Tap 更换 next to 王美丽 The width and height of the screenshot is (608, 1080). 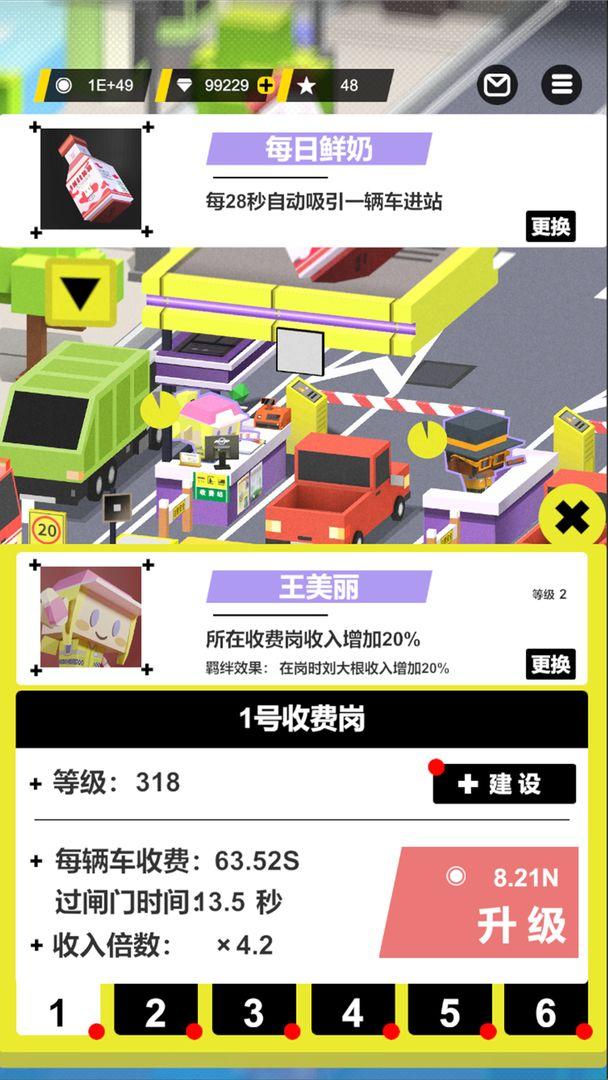[550, 663]
